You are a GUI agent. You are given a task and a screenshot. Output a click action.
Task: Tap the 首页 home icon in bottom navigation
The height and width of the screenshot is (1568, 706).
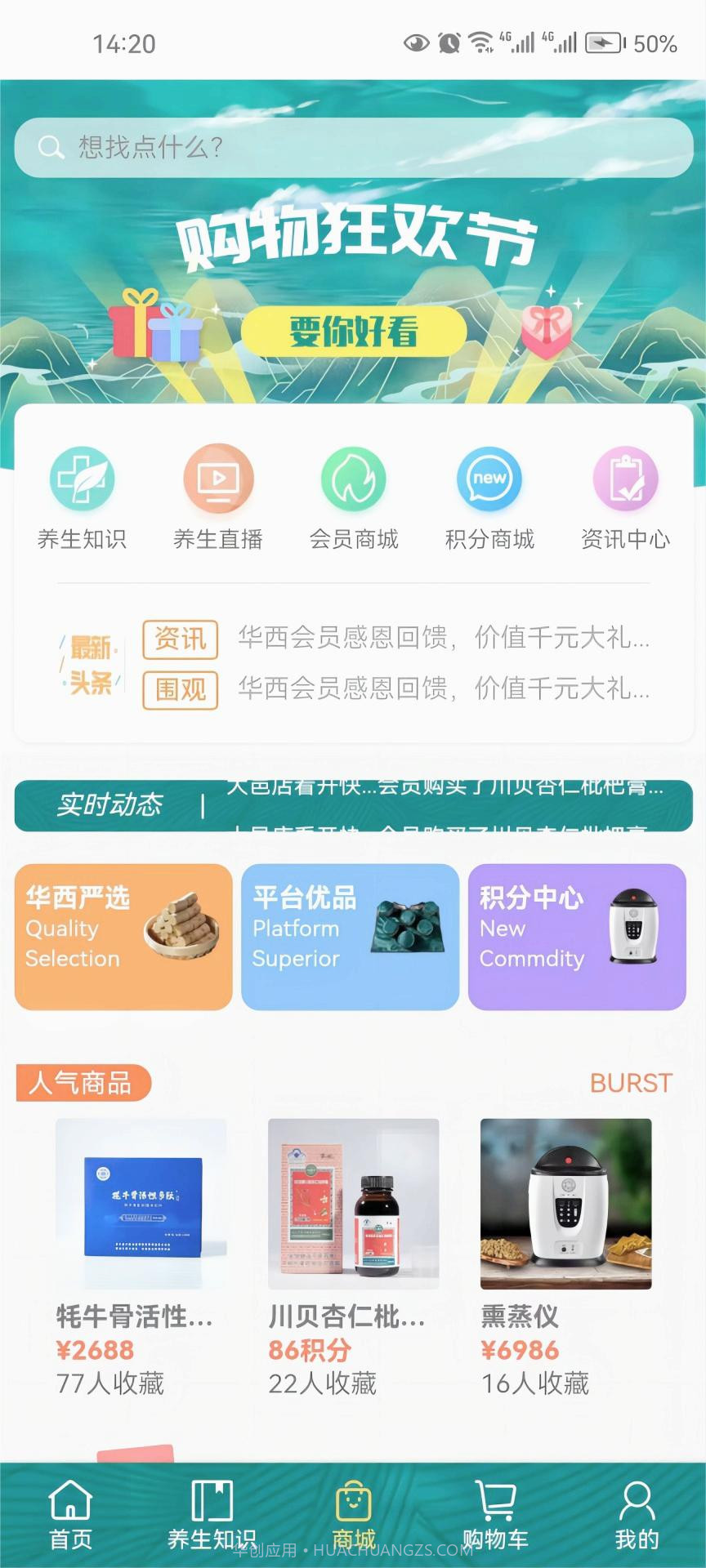(x=70, y=1511)
